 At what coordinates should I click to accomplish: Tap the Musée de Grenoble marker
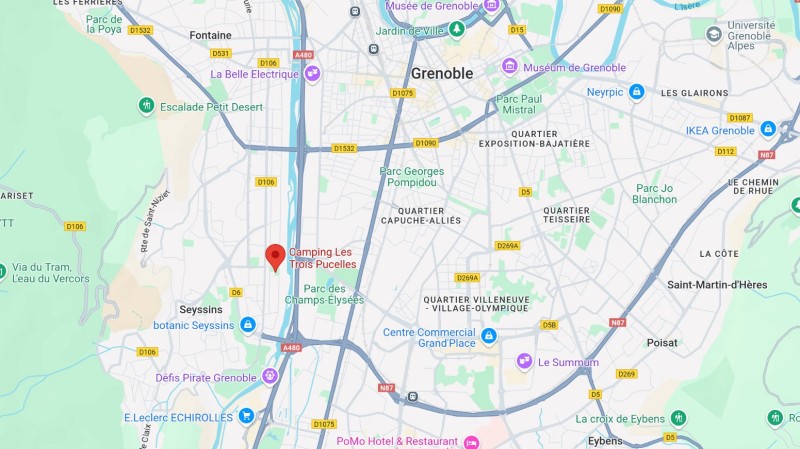coord(490,5)
